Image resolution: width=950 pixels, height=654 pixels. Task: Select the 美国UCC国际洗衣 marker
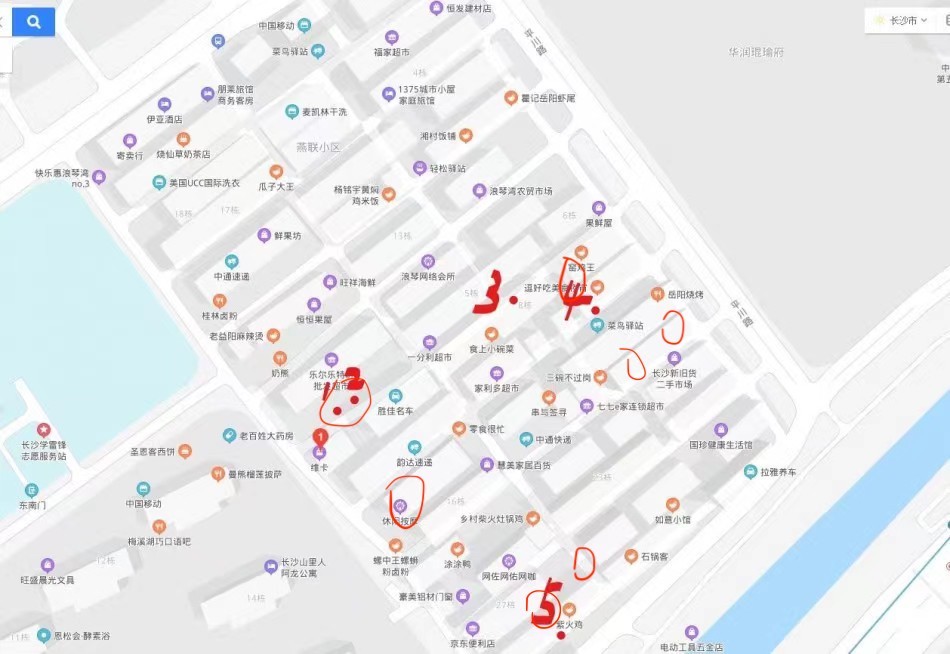pos(159,183)
